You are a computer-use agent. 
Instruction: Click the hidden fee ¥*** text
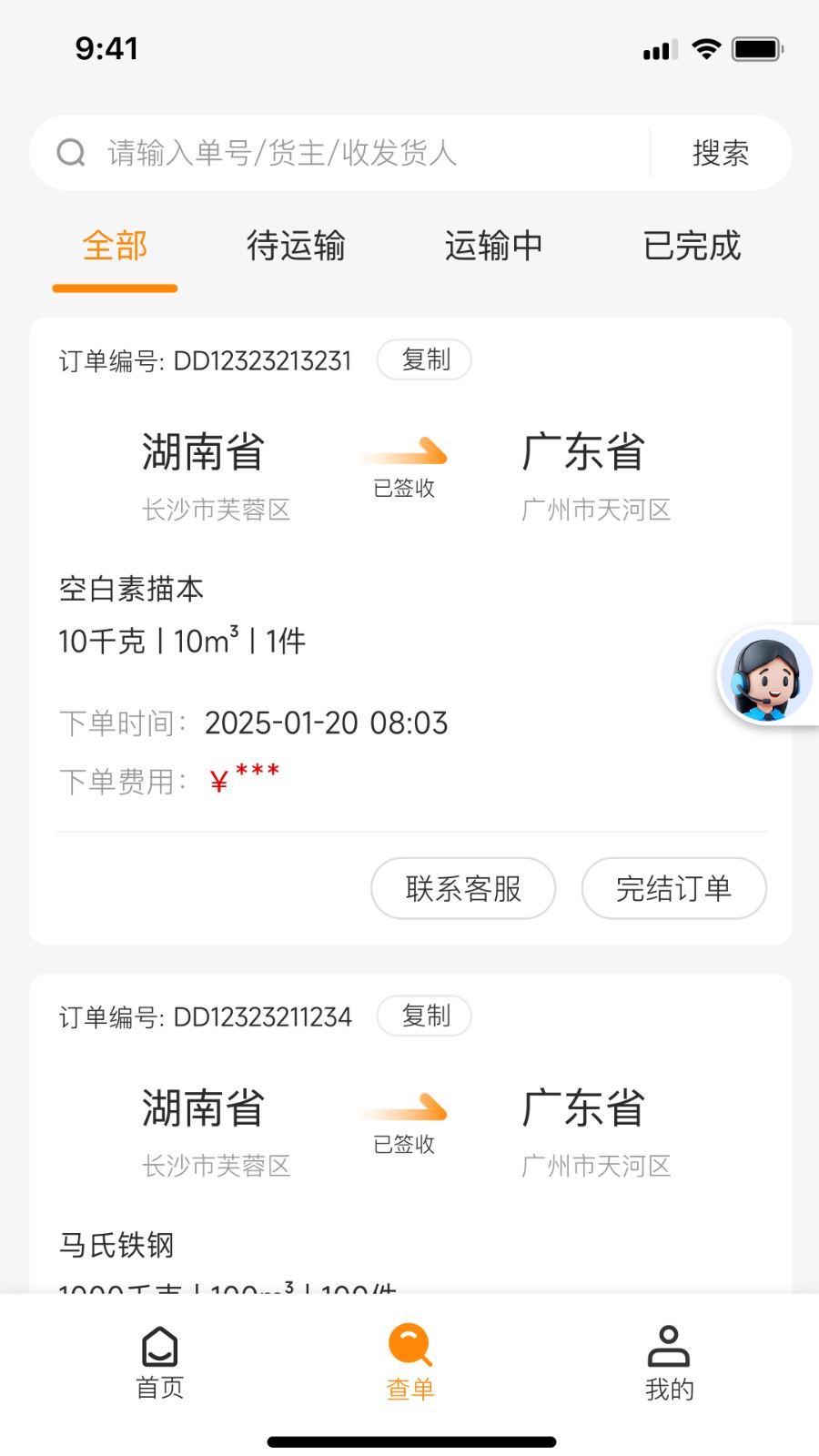[244, 778]
